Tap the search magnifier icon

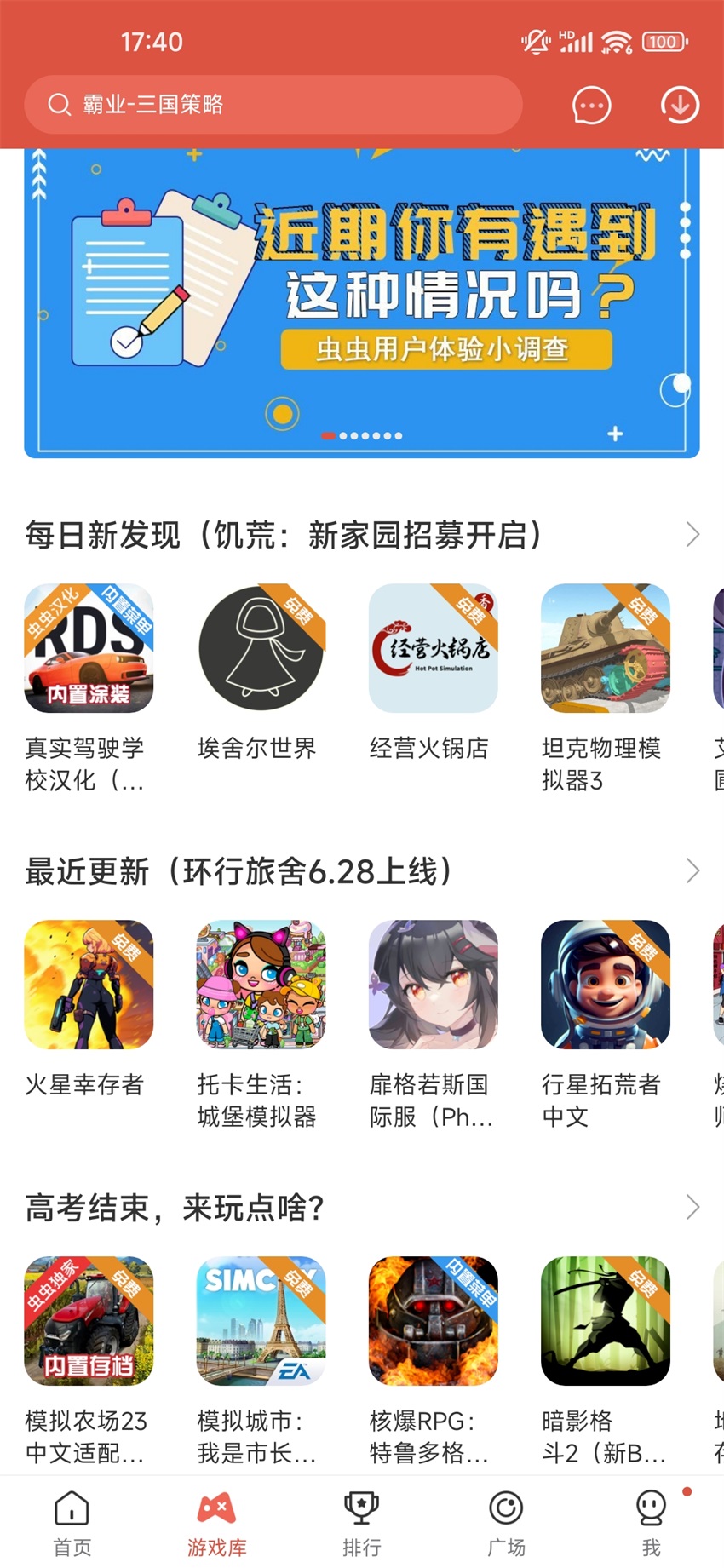point(59,104)
